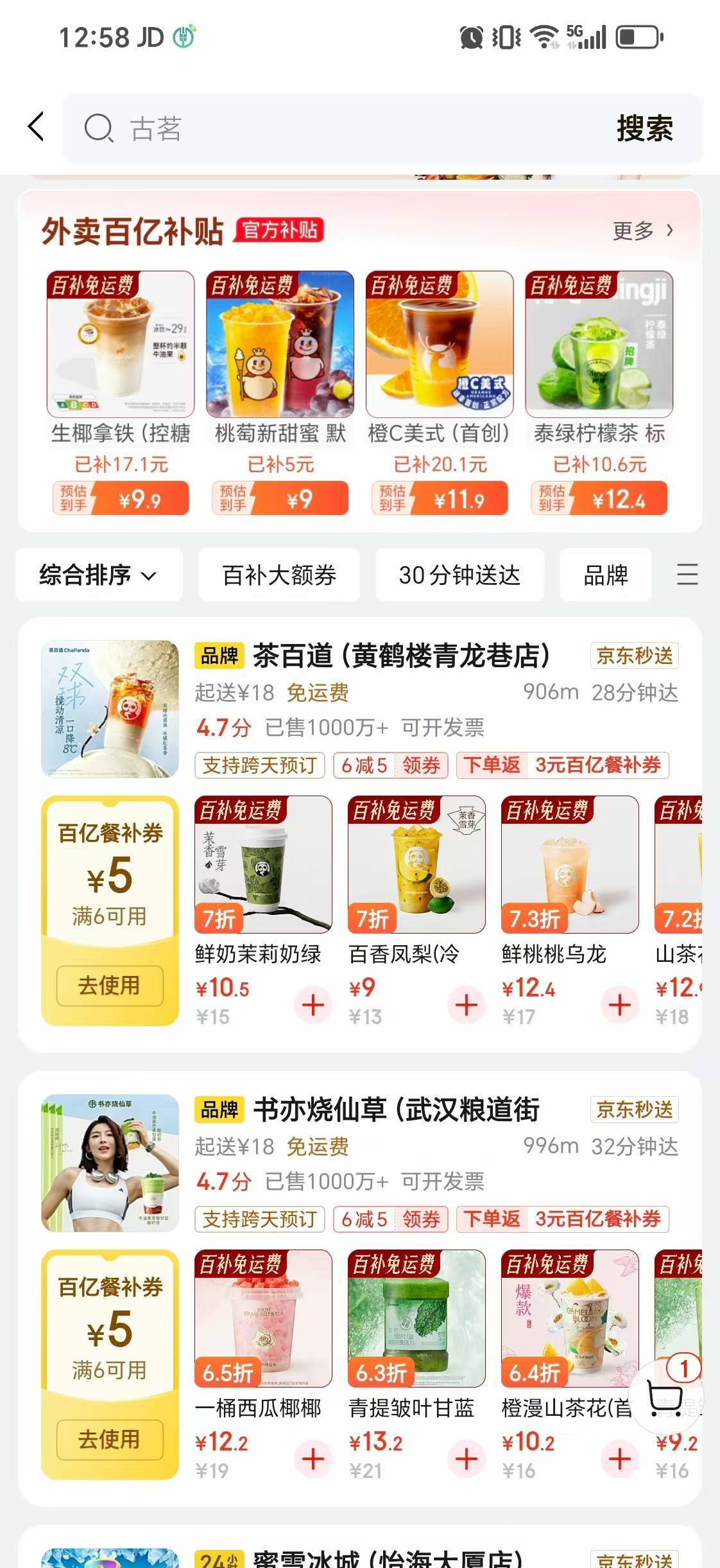Add 鲜桃桃乌龙 to the cart

(620, 1005)
